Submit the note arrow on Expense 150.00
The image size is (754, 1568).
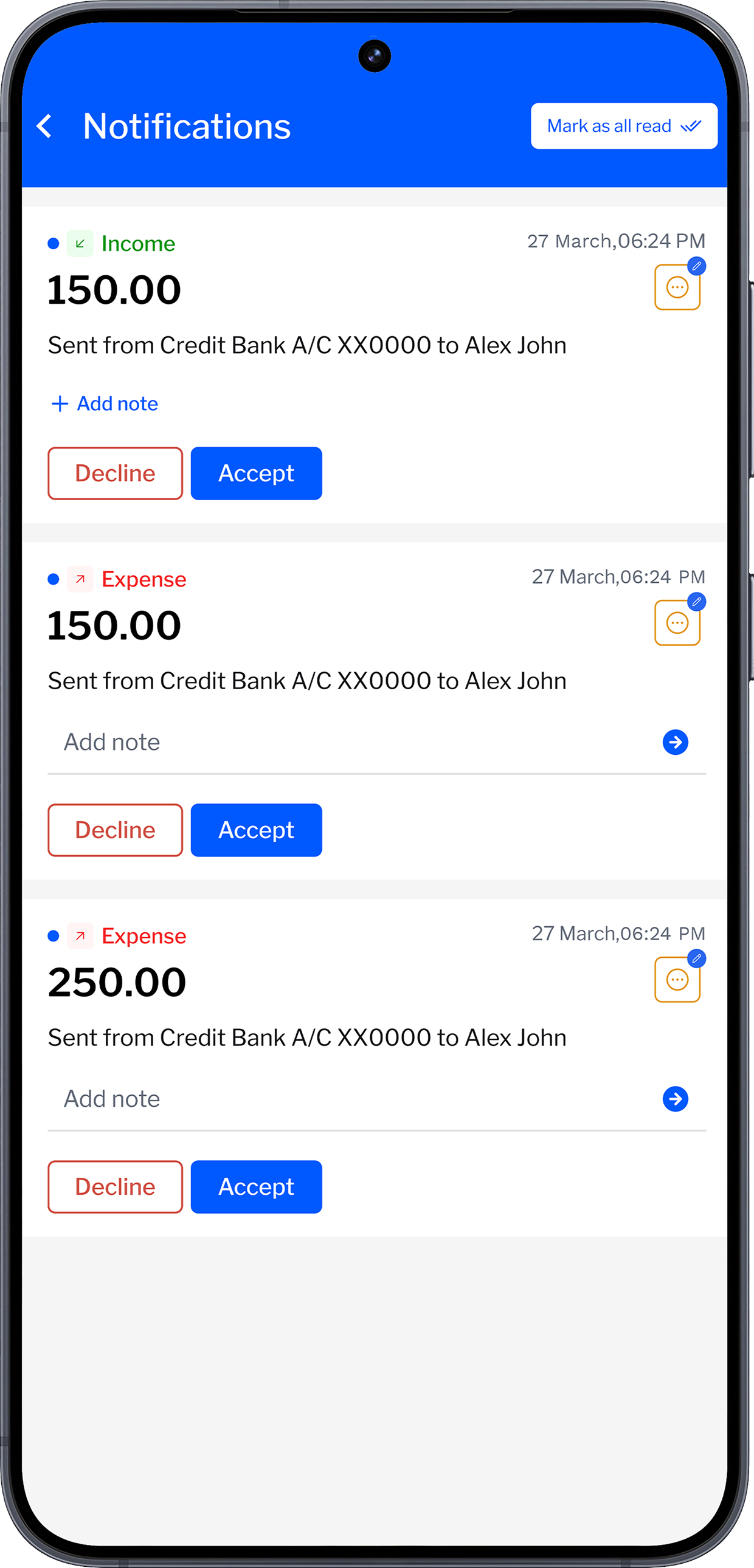675,742
